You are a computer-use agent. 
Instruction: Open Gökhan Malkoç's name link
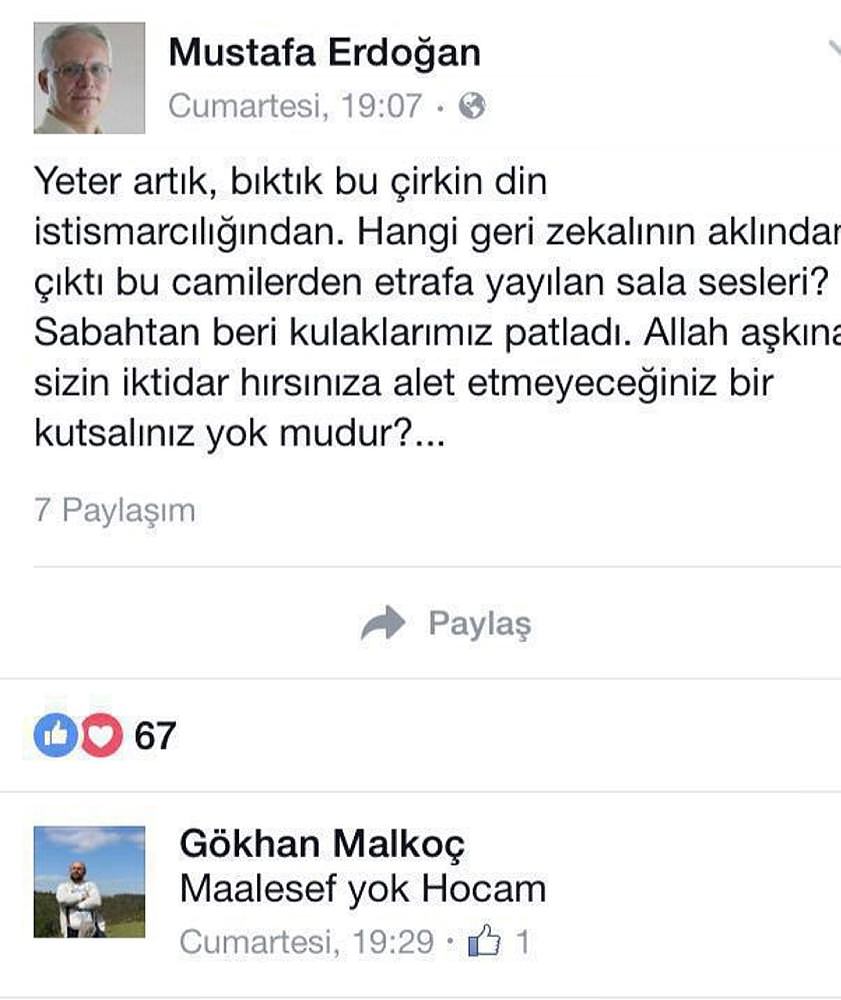pos(322,844)
